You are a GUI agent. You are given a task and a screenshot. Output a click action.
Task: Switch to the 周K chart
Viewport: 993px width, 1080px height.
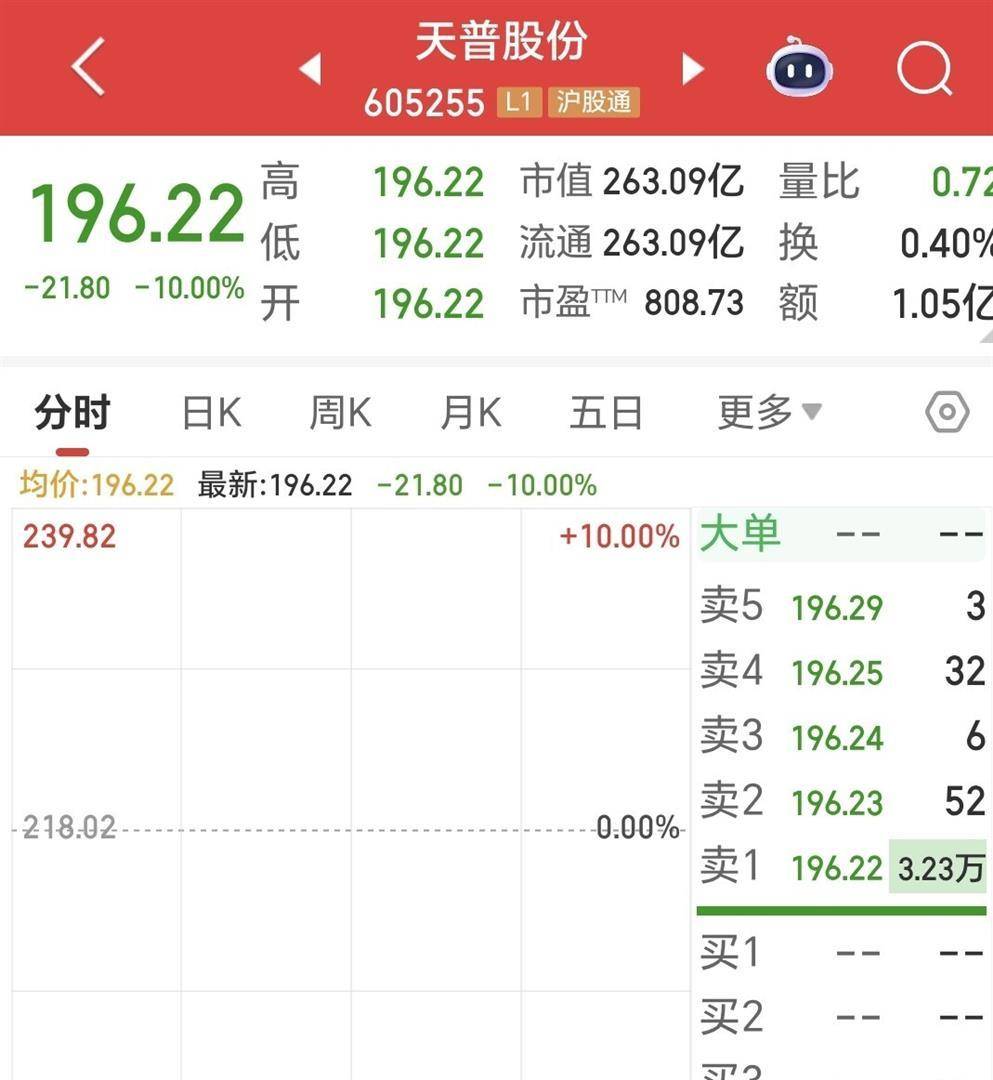(340, 413)
